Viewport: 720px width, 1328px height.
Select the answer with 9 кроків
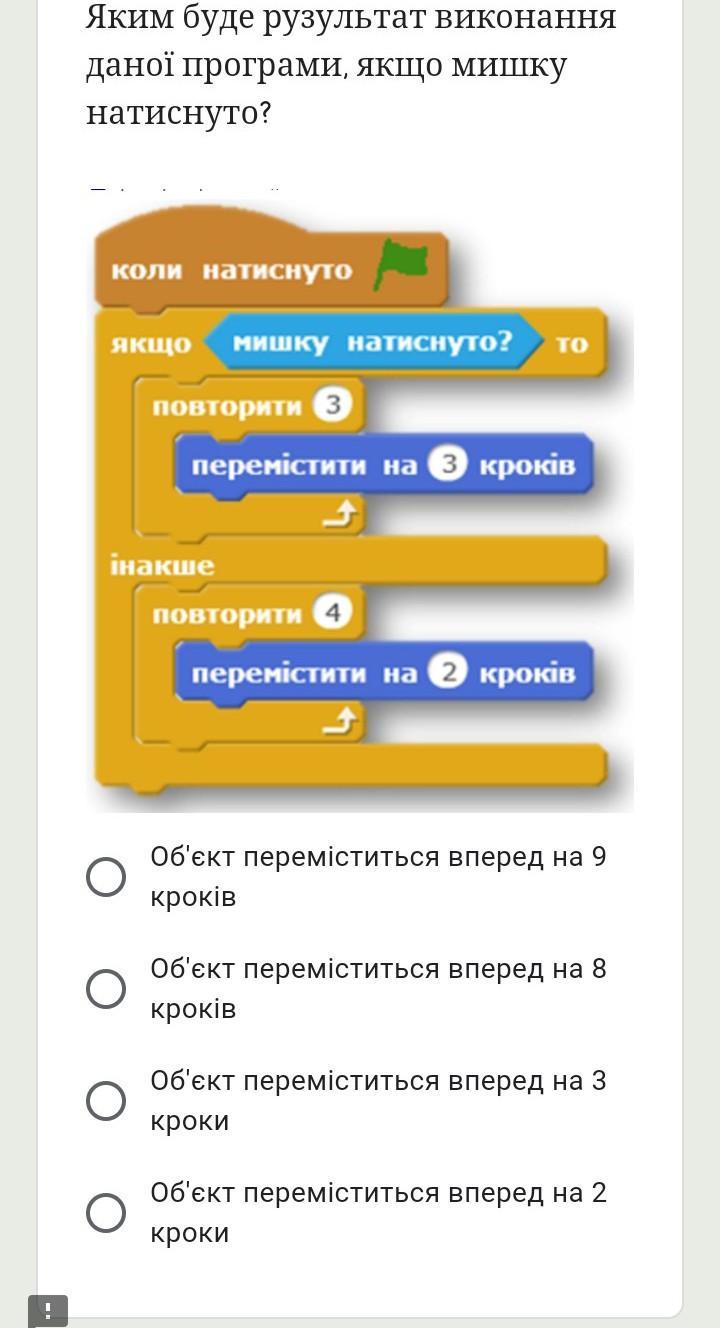tap(106, 877)
